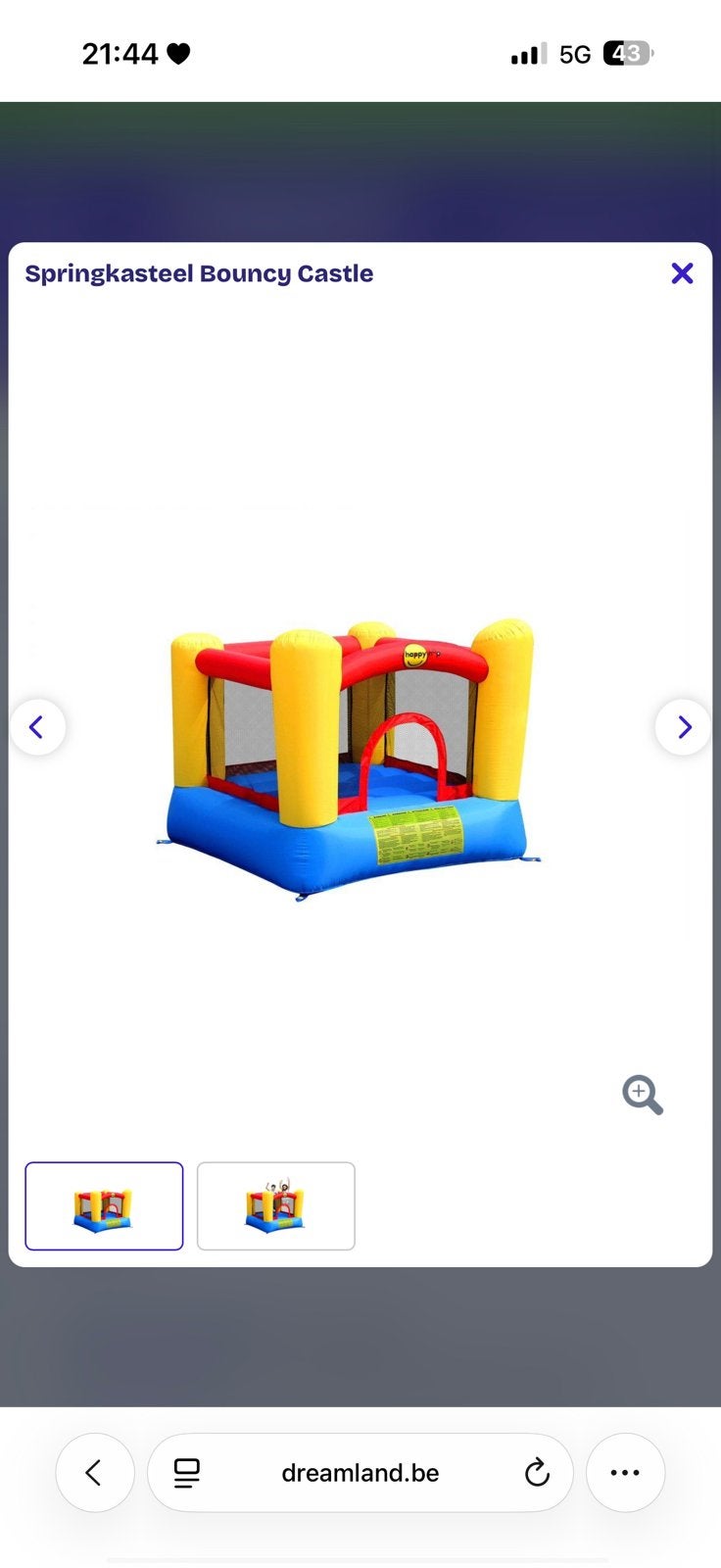Zoom in with the magnifier icon
The height and width of the screenshot is (1568, 721).
pyautogui.click(x=643, y=1095)
